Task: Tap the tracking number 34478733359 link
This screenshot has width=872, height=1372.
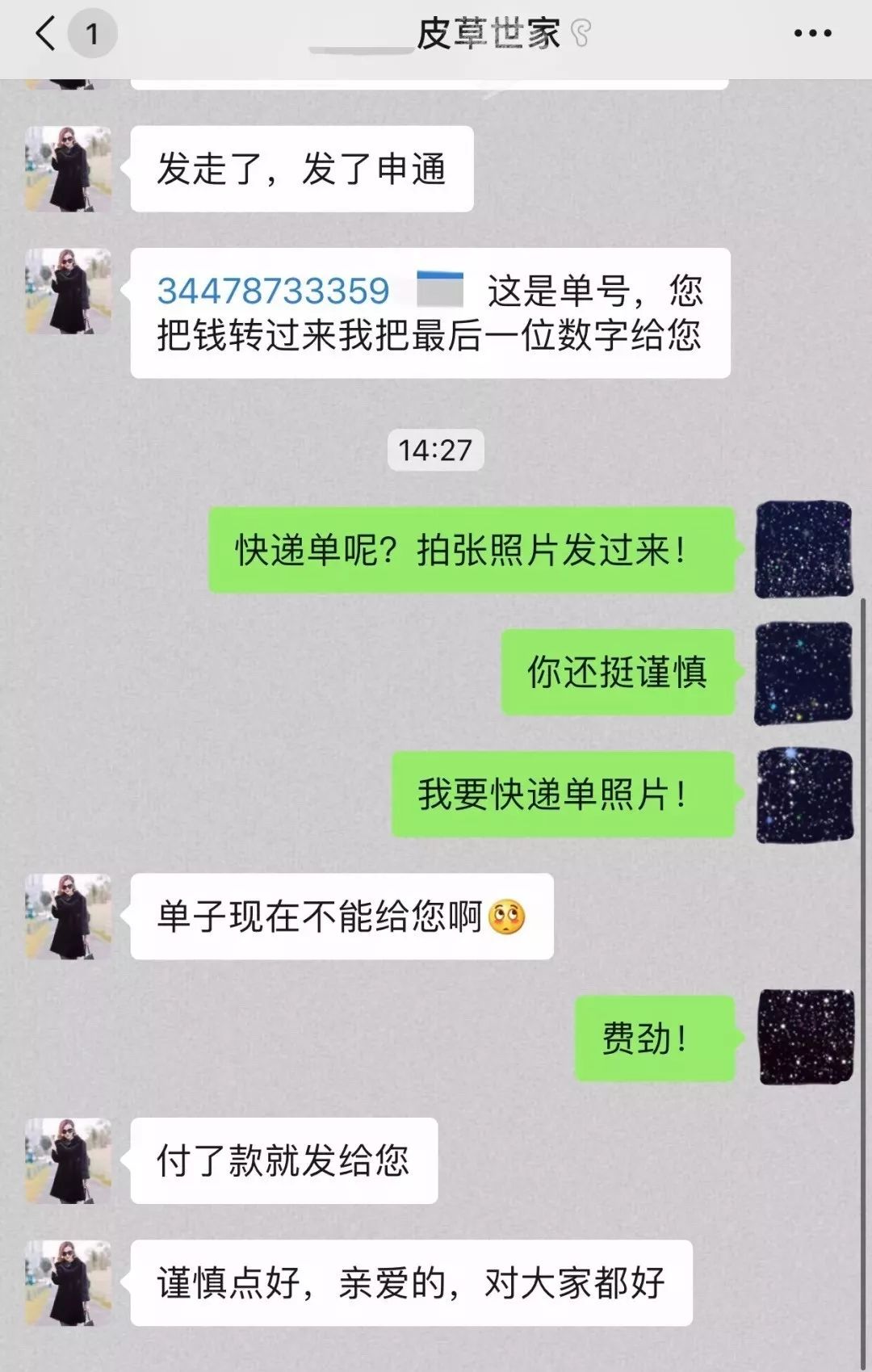Action: pos(273,291)
